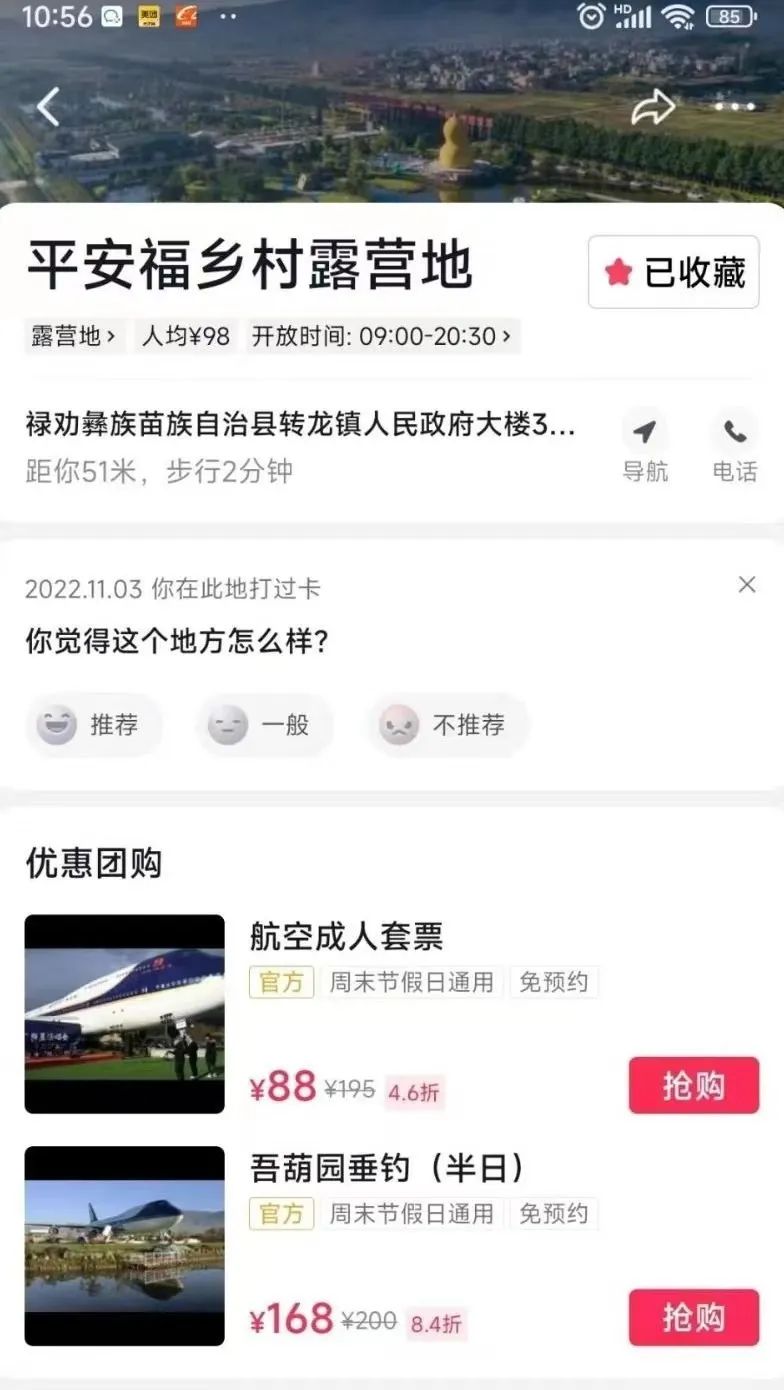Buy the 航空成人套票 deal via 抢购
This screenshot has width=784, height=1390.
(693, 1086)
